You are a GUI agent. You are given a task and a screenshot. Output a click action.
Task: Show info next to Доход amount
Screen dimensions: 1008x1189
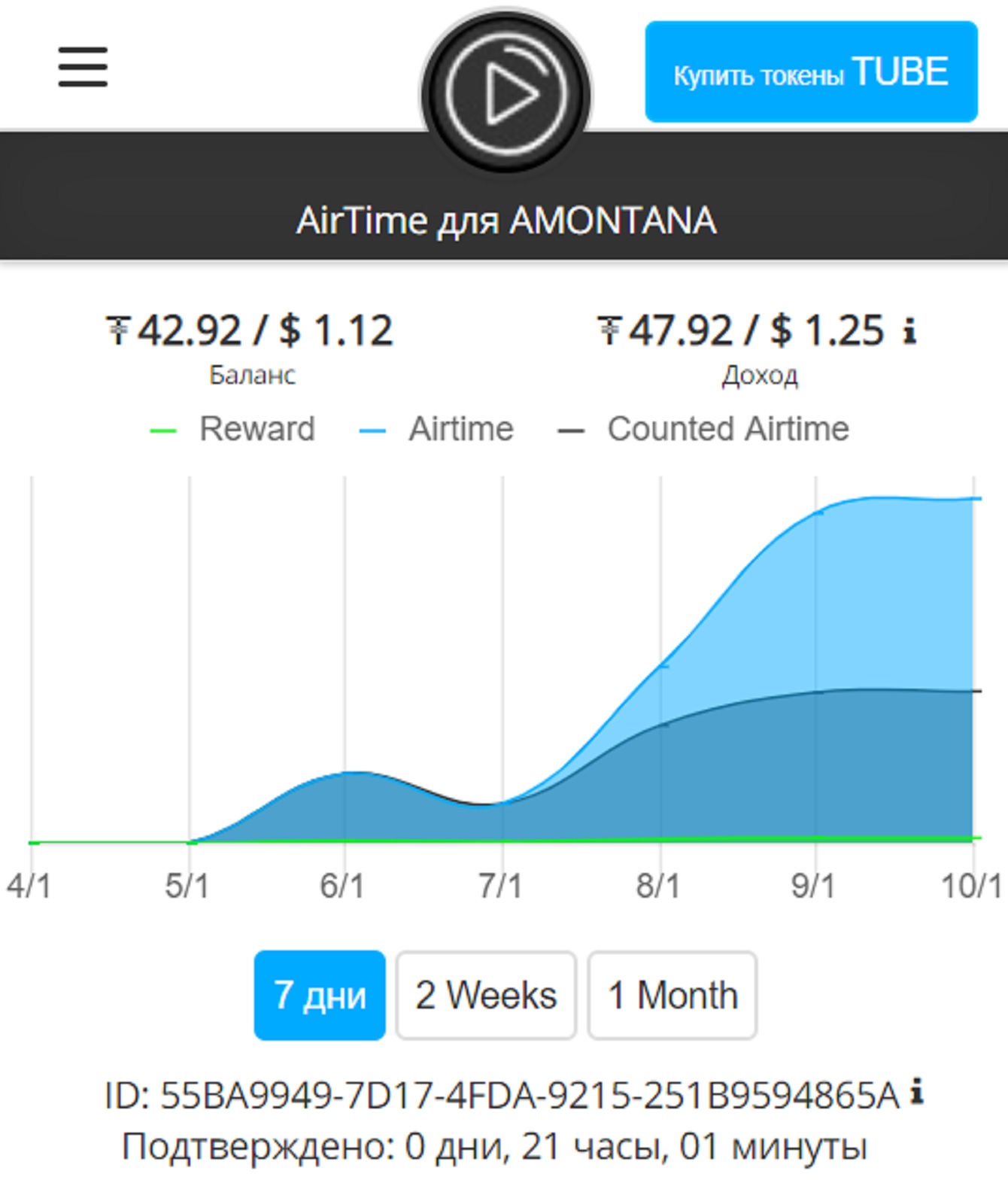[x=910, y=330]
